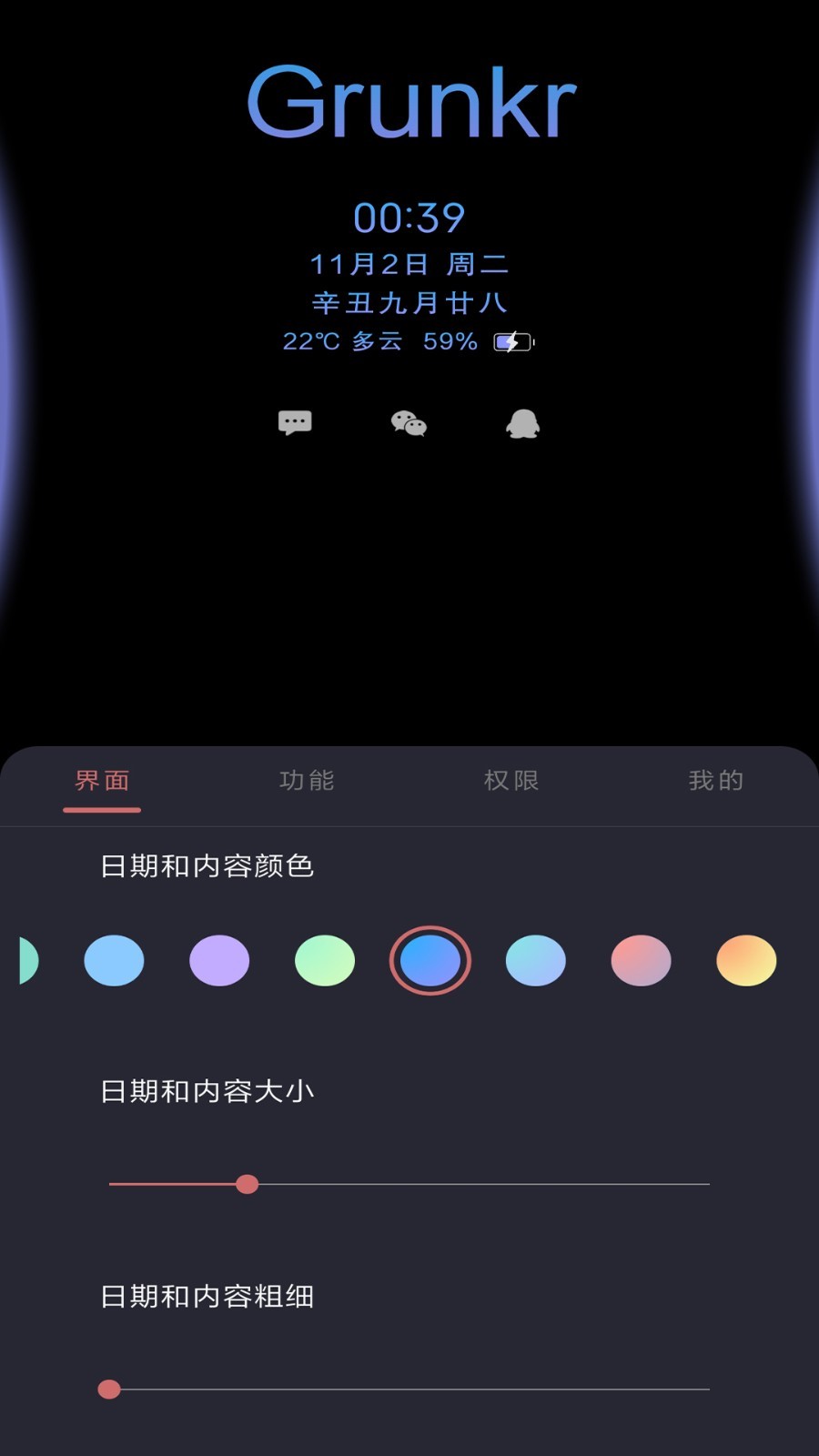The height and width of the screenshot is (1456, 819).
Task: Switch to the 我的 tab
Action: coord(716,781)
